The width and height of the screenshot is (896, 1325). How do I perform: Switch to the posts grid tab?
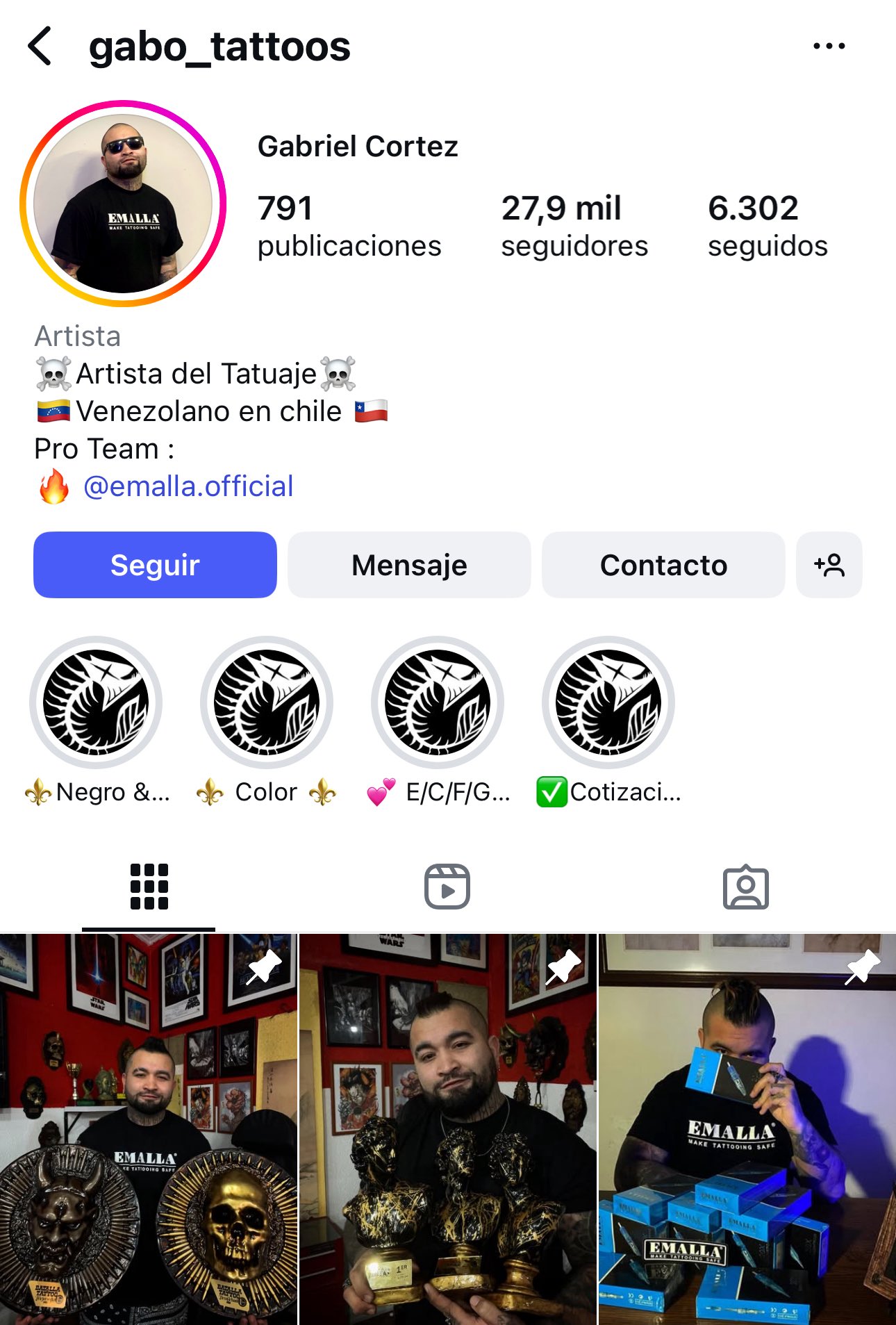(149, 887)
